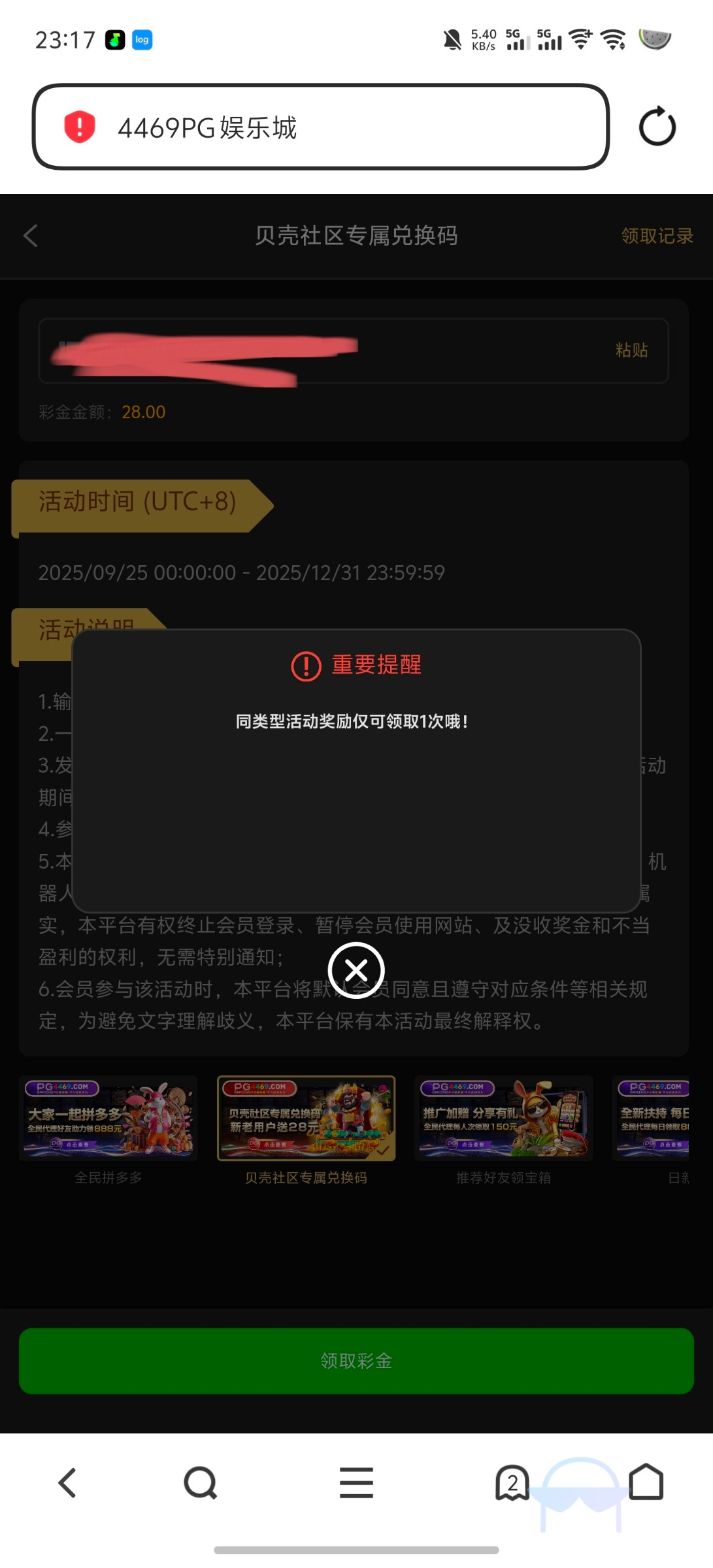
Task: Go back using the page header arrow
Action: pyautogui.click(x=31, y=236)
